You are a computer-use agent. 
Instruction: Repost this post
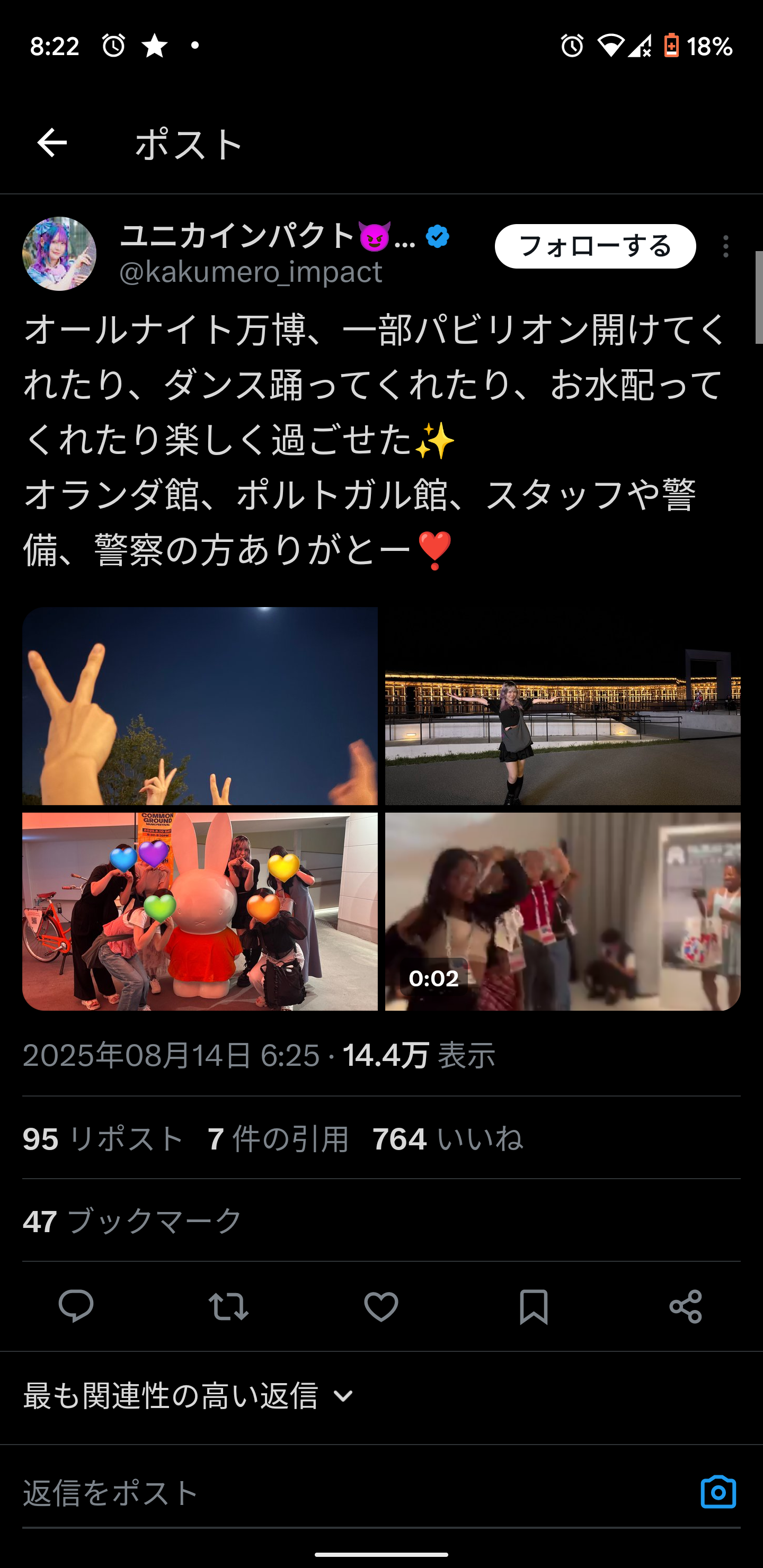coord(228,1306)
